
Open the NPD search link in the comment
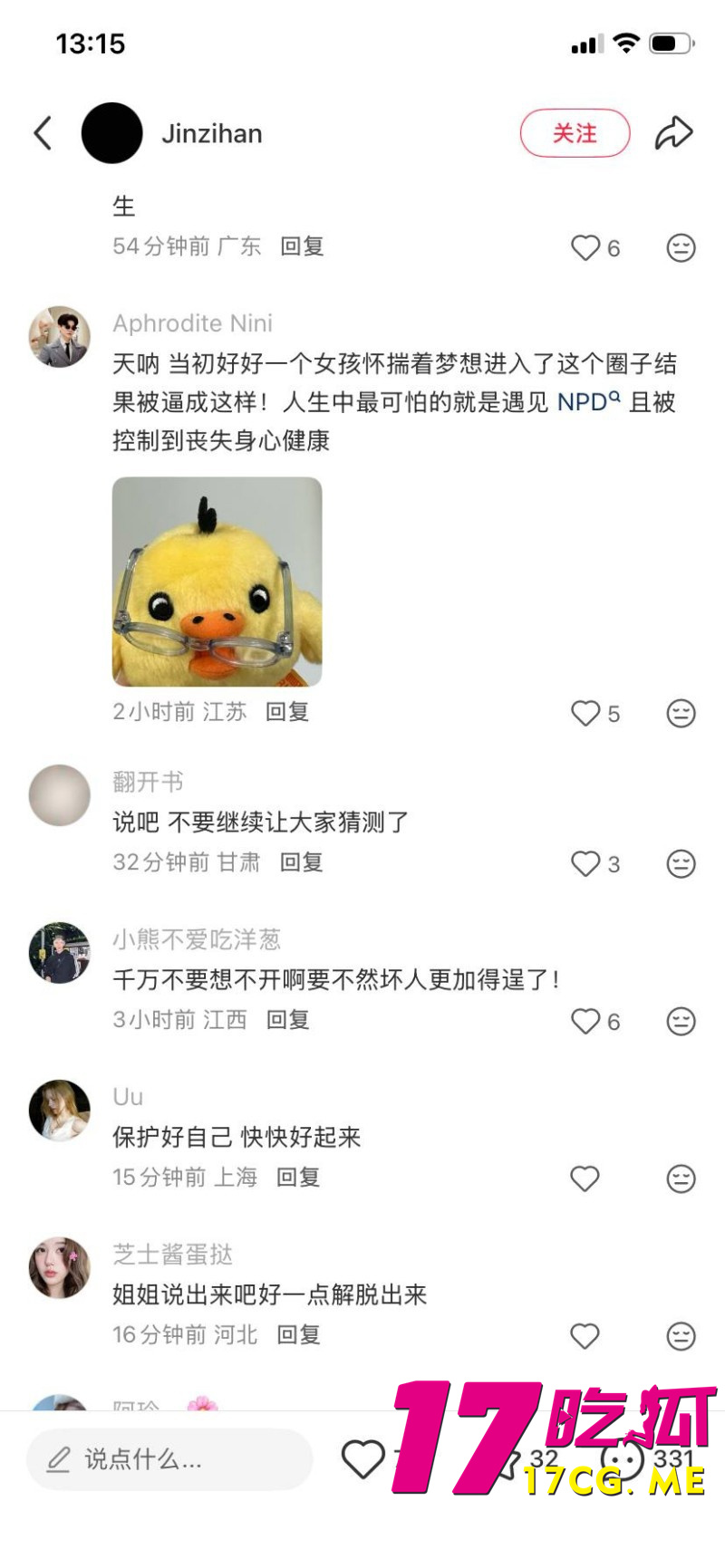click(x=585, y=401)
